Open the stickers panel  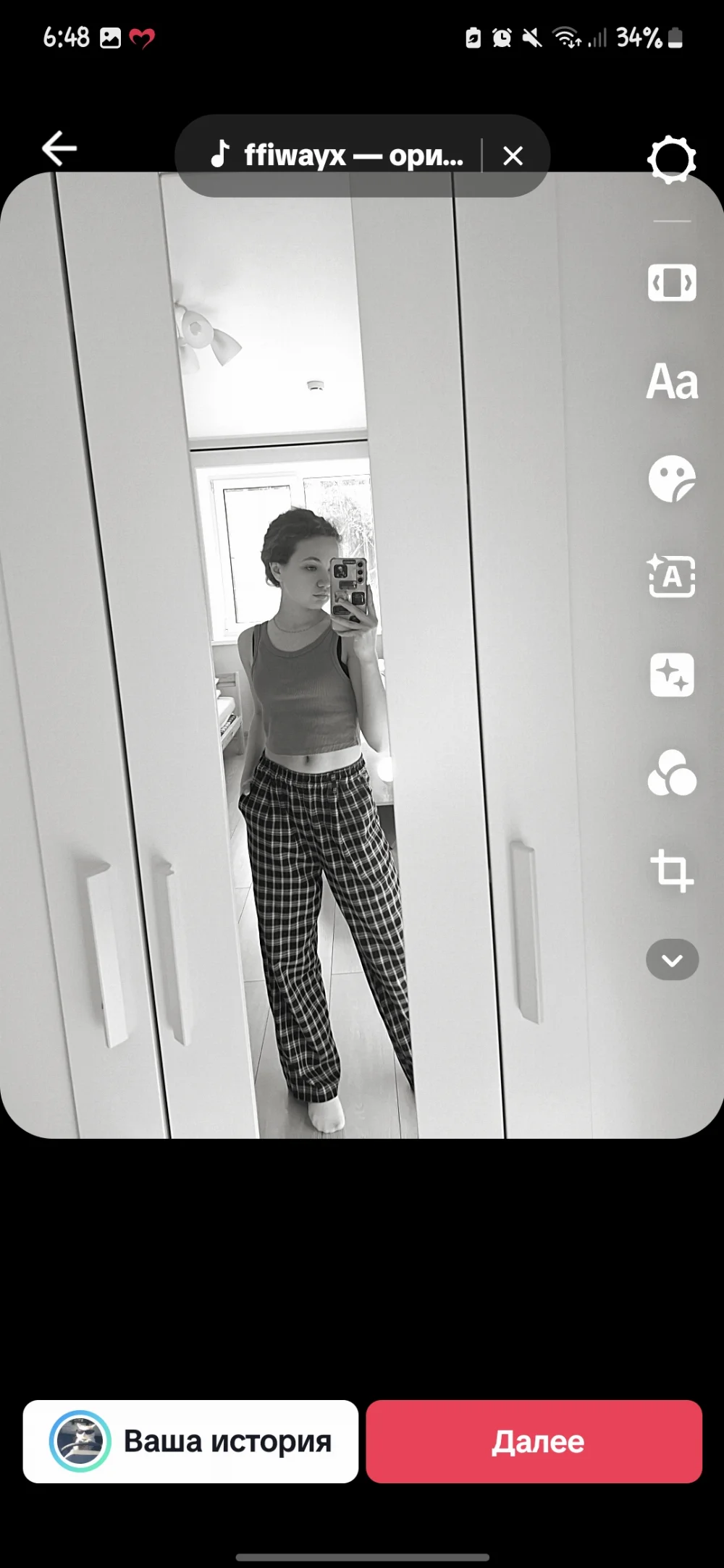point(672,479)
